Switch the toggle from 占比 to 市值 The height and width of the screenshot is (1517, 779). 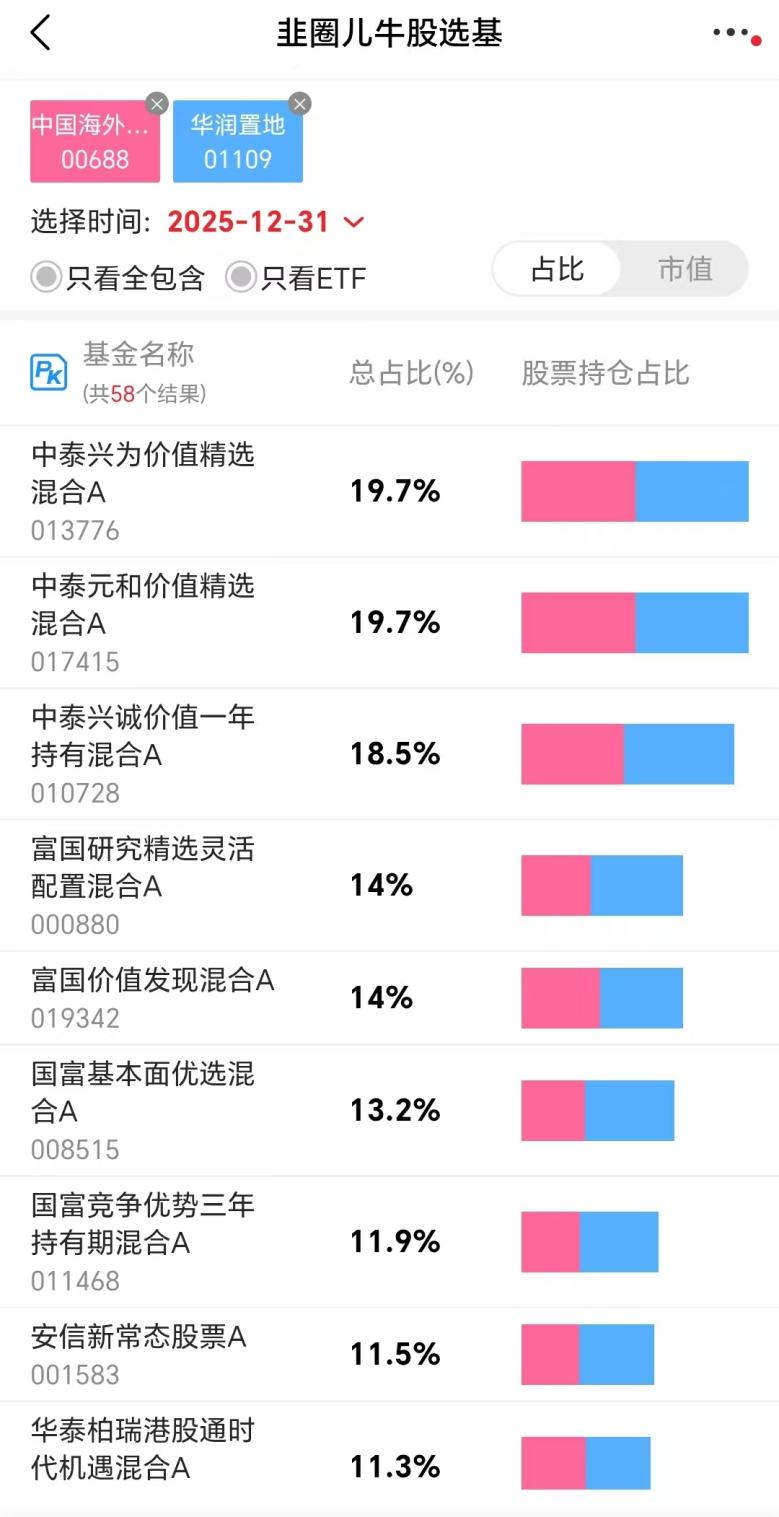(685, 269)
